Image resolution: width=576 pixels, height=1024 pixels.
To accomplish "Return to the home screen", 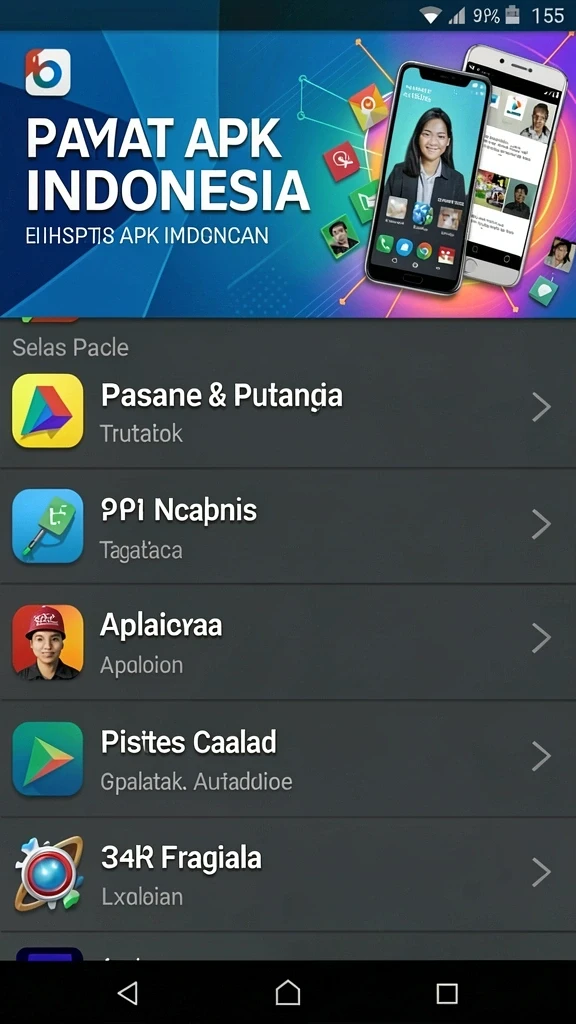I will (x=288, y=993).
